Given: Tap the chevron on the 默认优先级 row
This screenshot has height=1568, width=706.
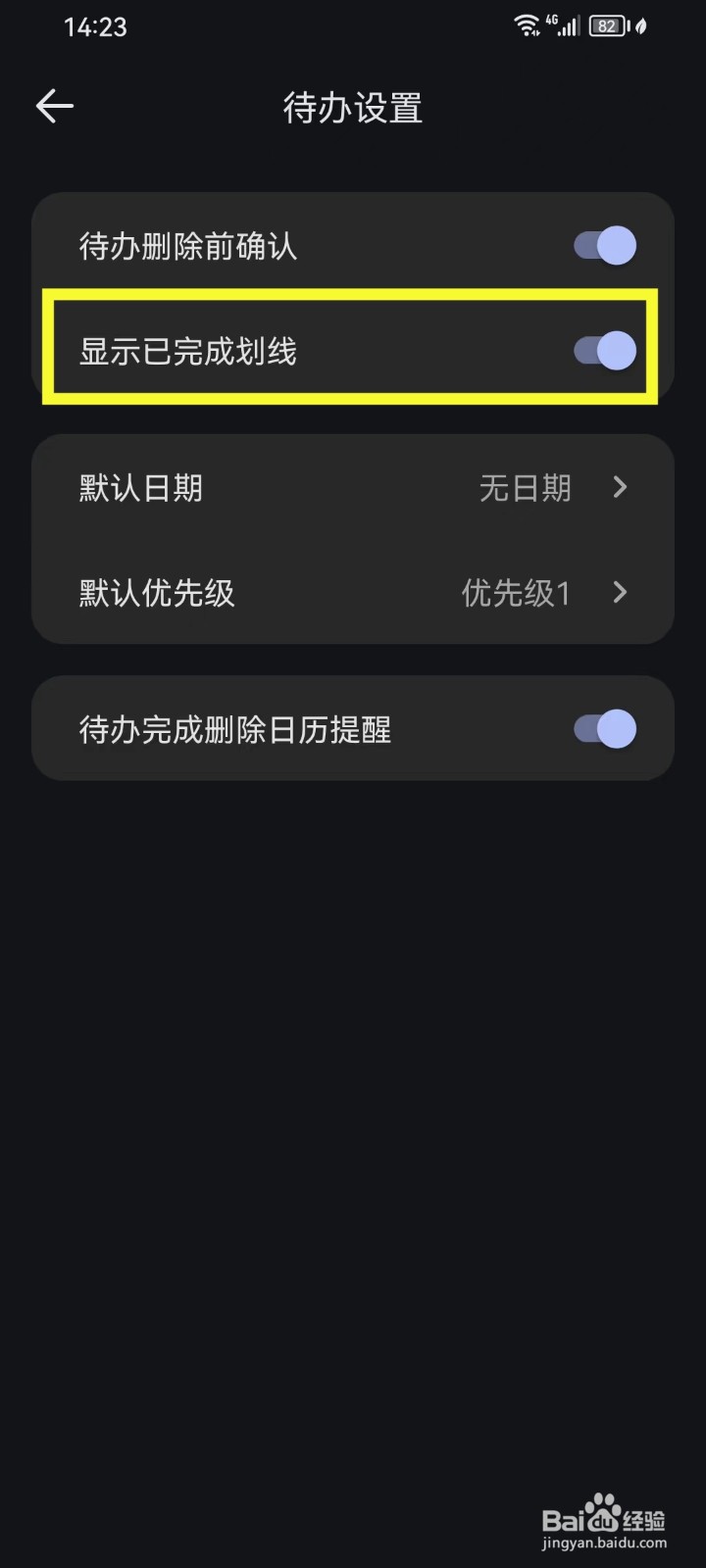Looking at the screenshot, I should (x=619, y=593).
